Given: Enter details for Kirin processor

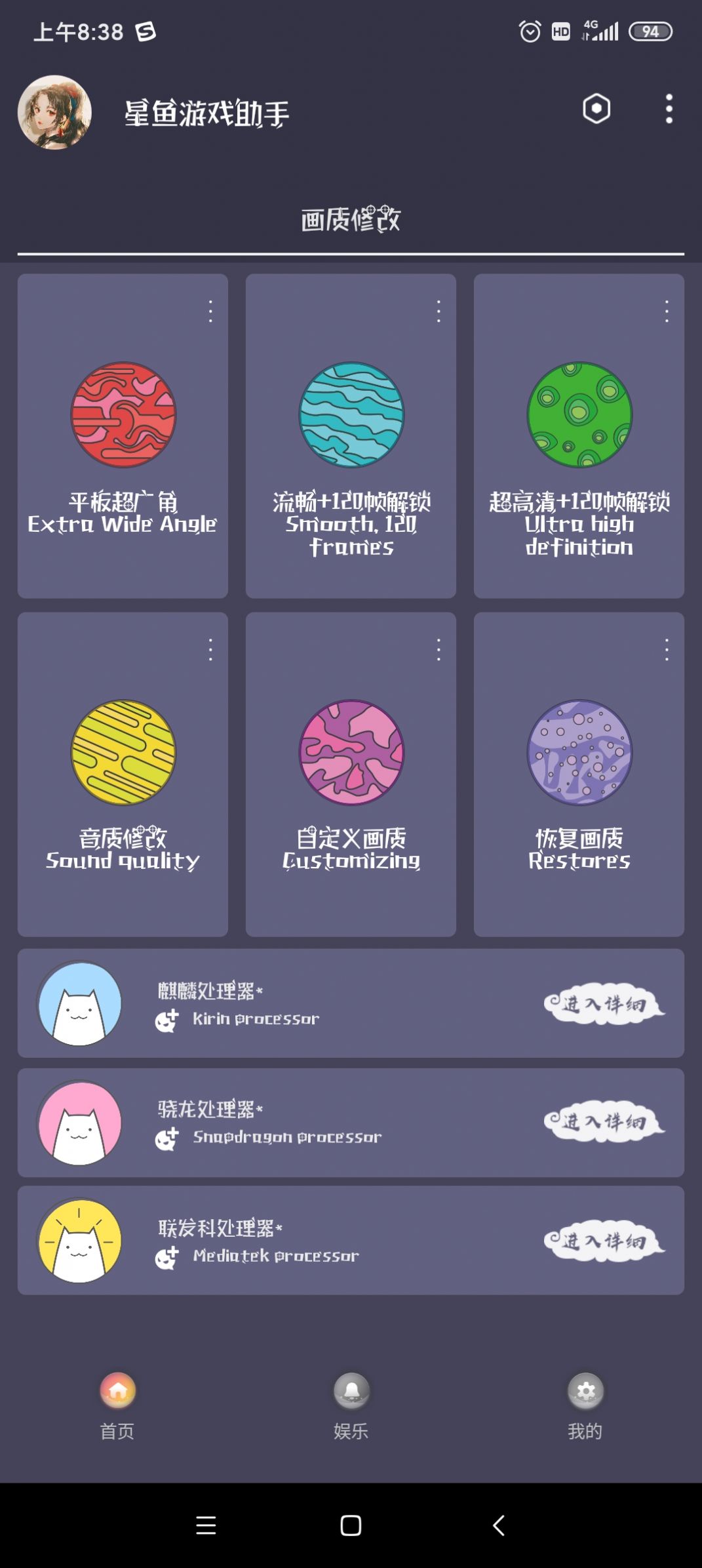Looking at the screenshot, I should (x=604, y=1003).
